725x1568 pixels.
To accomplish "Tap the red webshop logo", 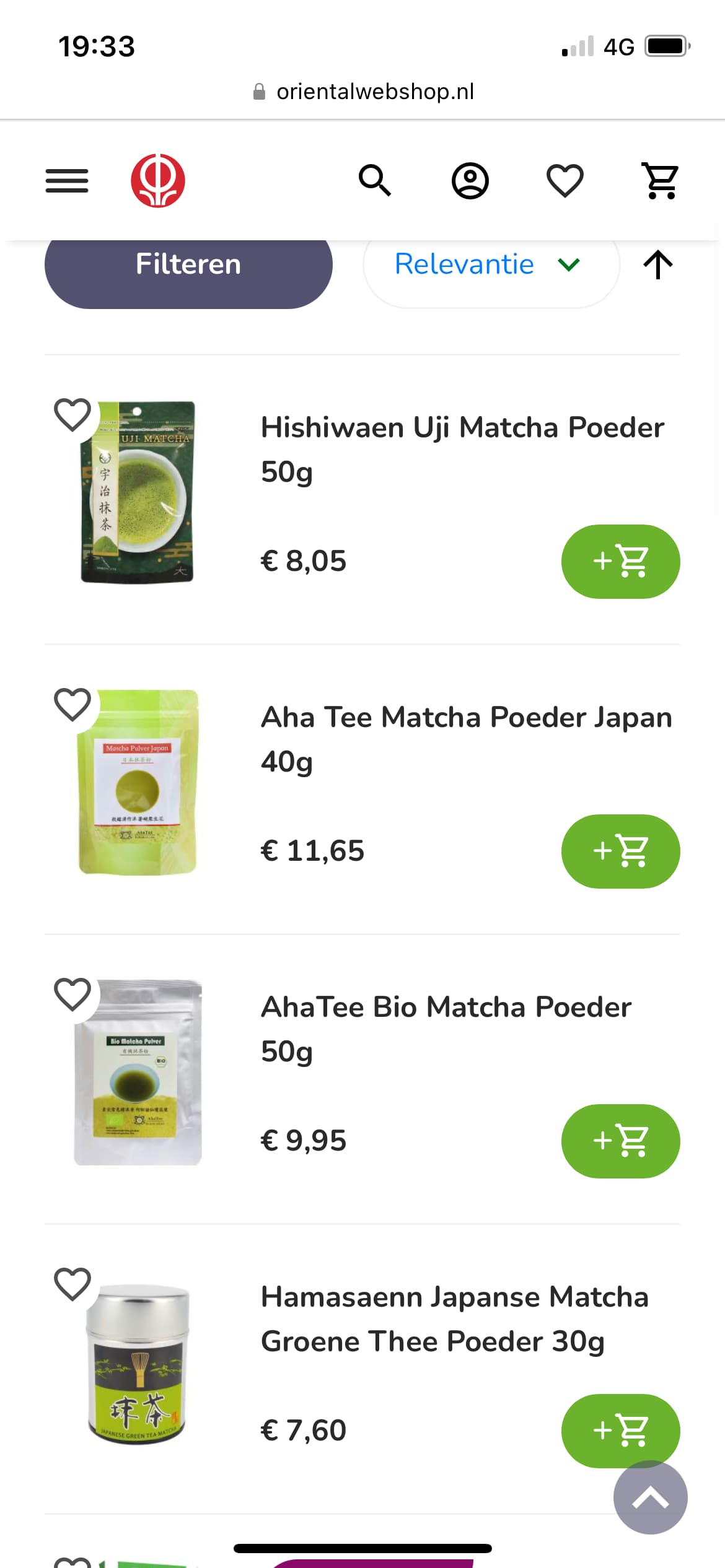I will pyautogui.click(x=158, y=180).
